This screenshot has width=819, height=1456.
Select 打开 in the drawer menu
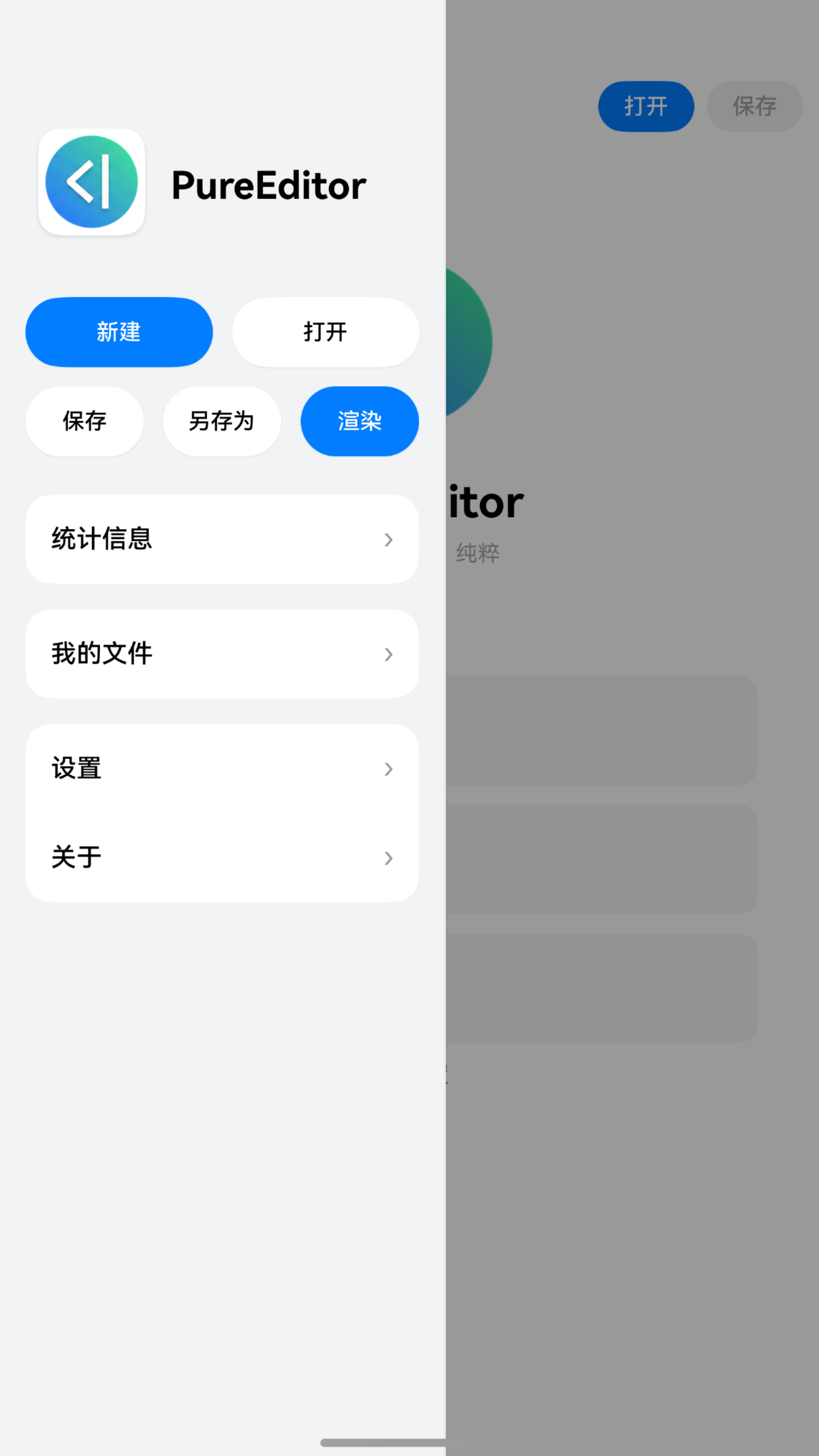325,332
